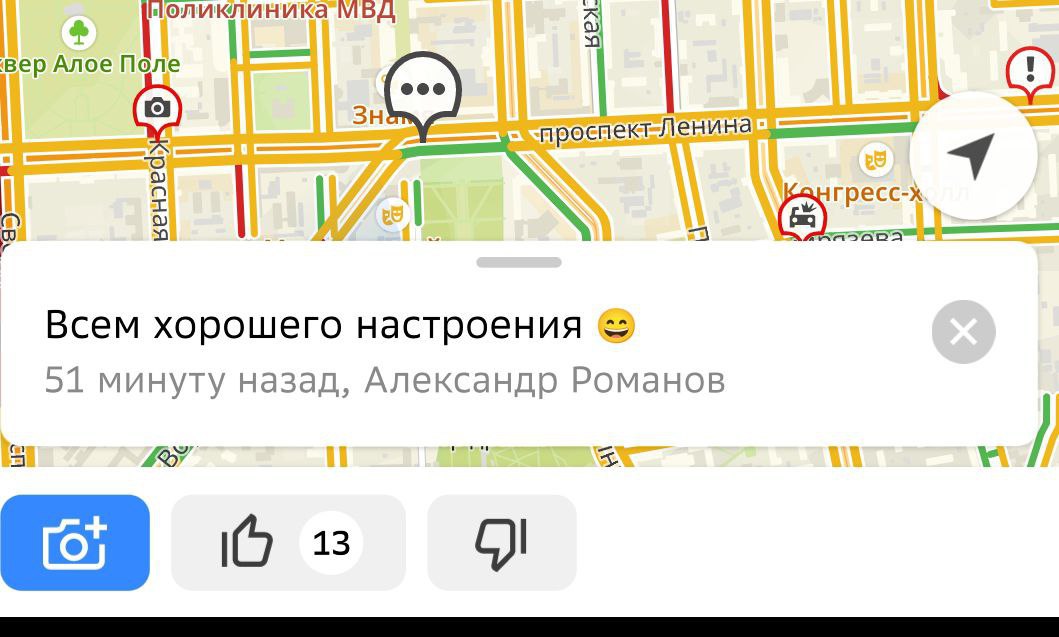Viewport: 1059px width, 637px height.
Task: Select the chat bubble marker on проспект Ленина
Action: (x=423, y=92)
